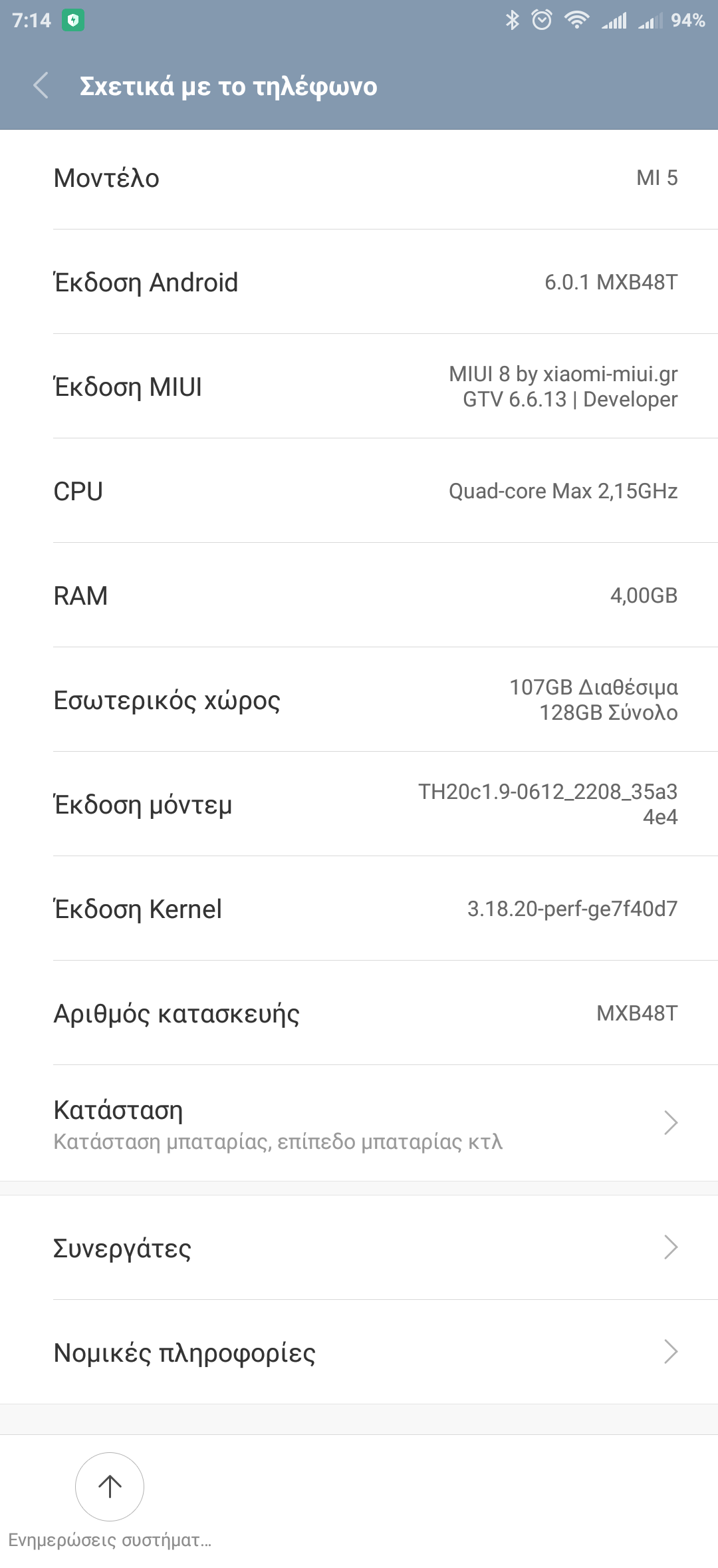
Task: Tap the Ενημερώσεις συστήματος update button
Action: point(110,1487)
